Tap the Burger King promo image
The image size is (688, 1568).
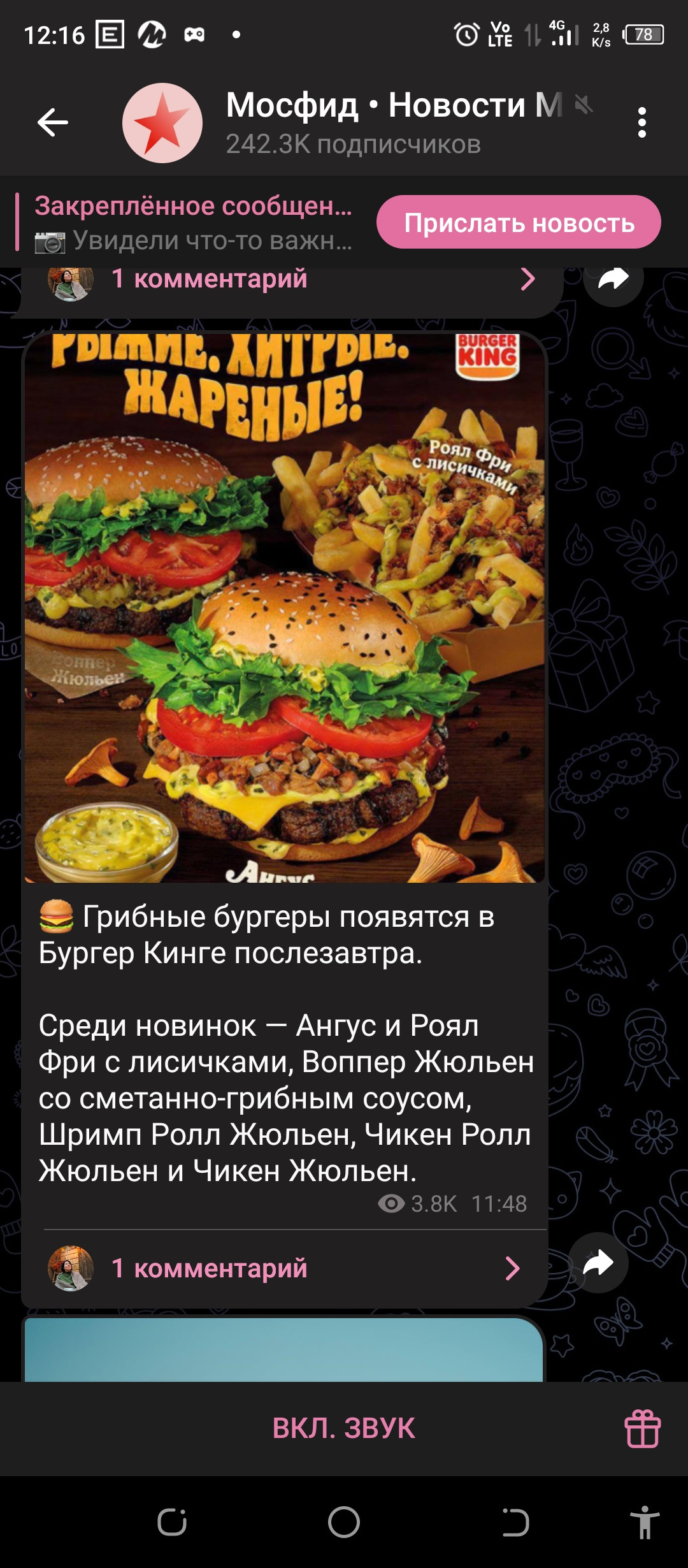(287, 606)
